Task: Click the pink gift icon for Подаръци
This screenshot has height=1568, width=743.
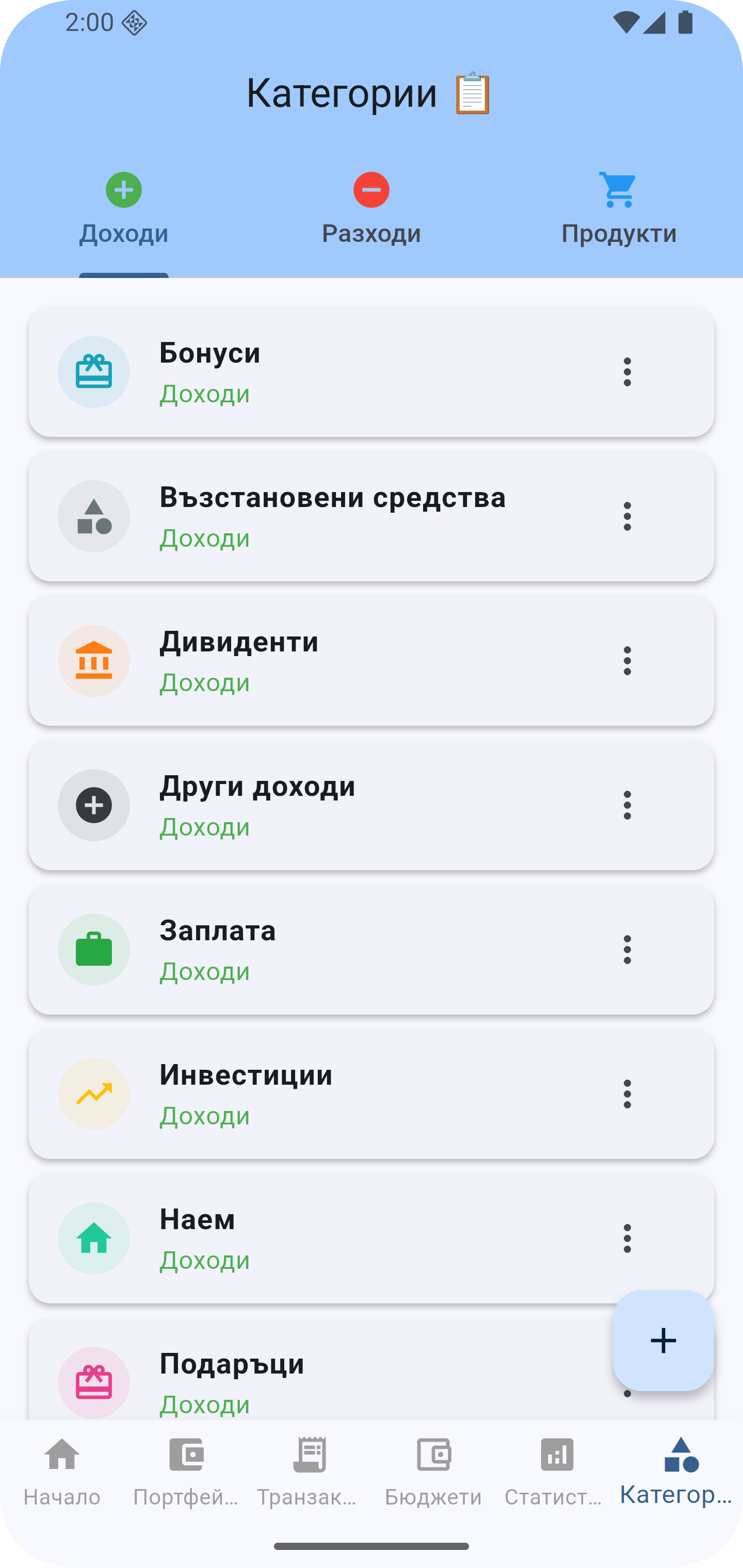Action: [x=94, y=1382]
